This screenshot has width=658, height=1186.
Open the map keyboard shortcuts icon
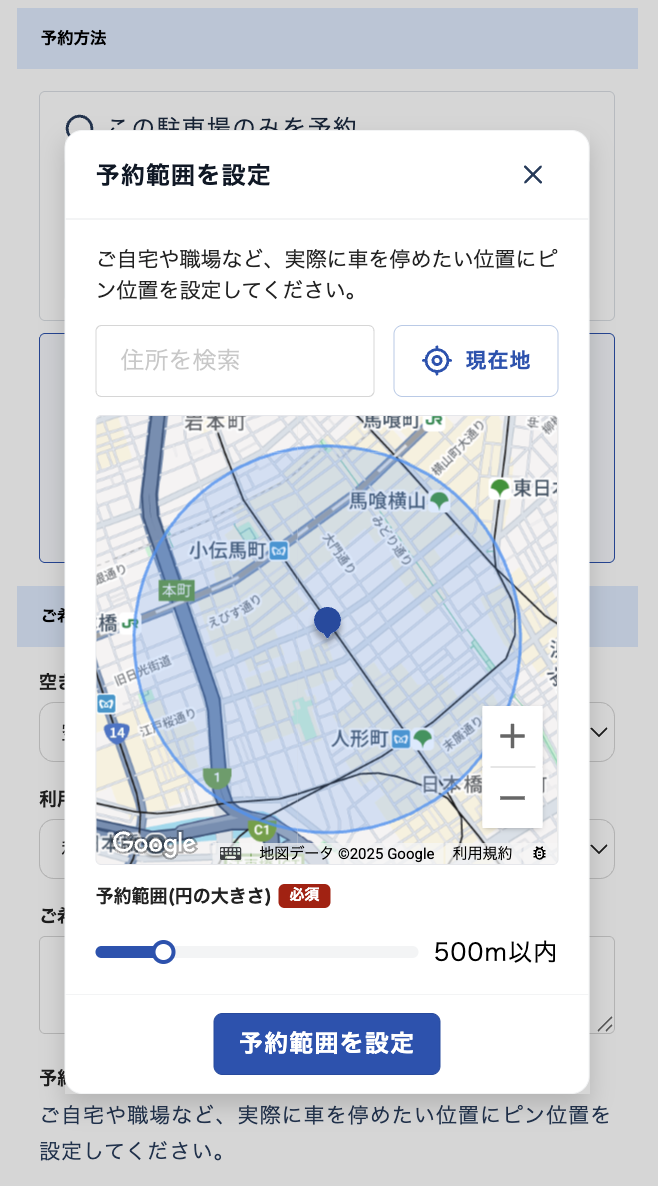pyautogui.click(x=231, y=854)
